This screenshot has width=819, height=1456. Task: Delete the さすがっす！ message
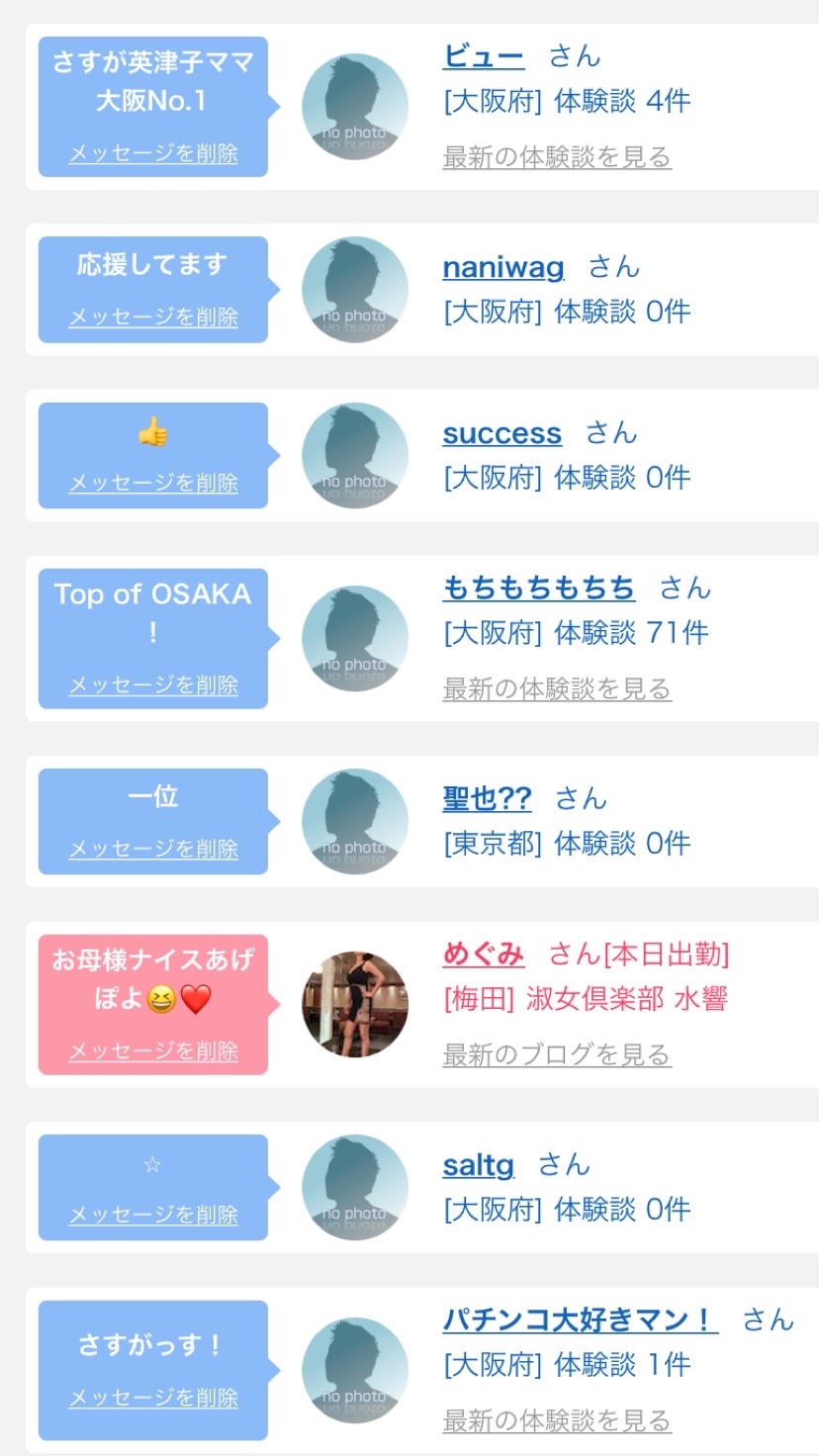pyautogui.click(x=153, y=1399)
